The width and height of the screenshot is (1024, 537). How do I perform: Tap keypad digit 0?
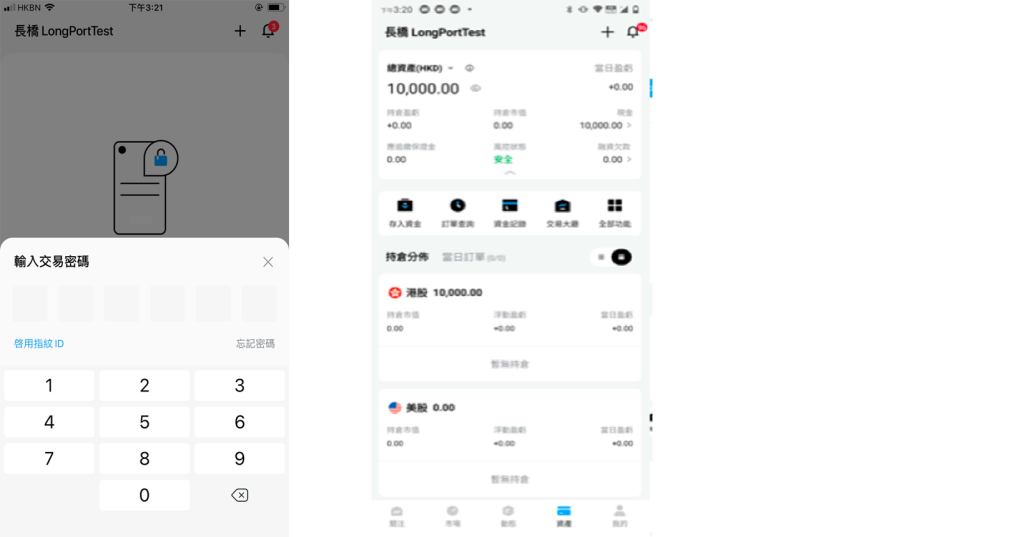point(144,495)
